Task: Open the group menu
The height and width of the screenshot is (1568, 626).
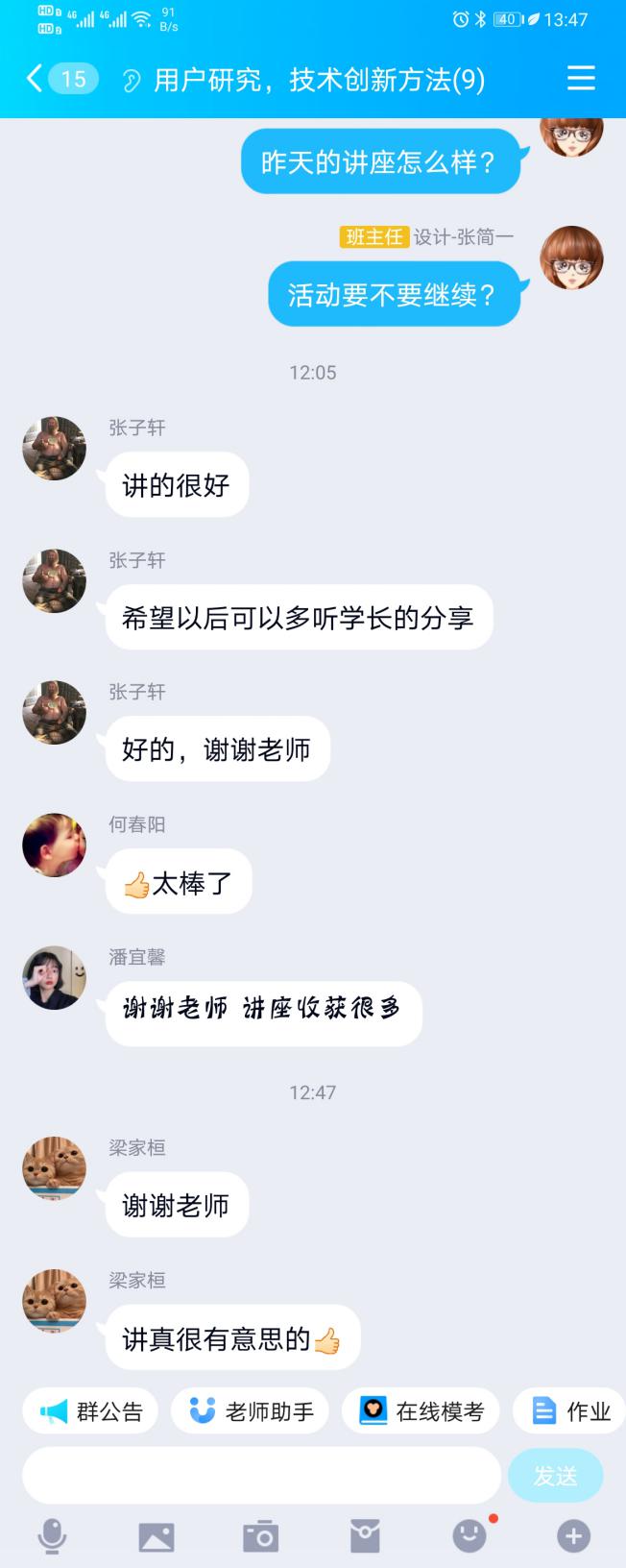Action: pyautogui.click(x=581, y=79)
